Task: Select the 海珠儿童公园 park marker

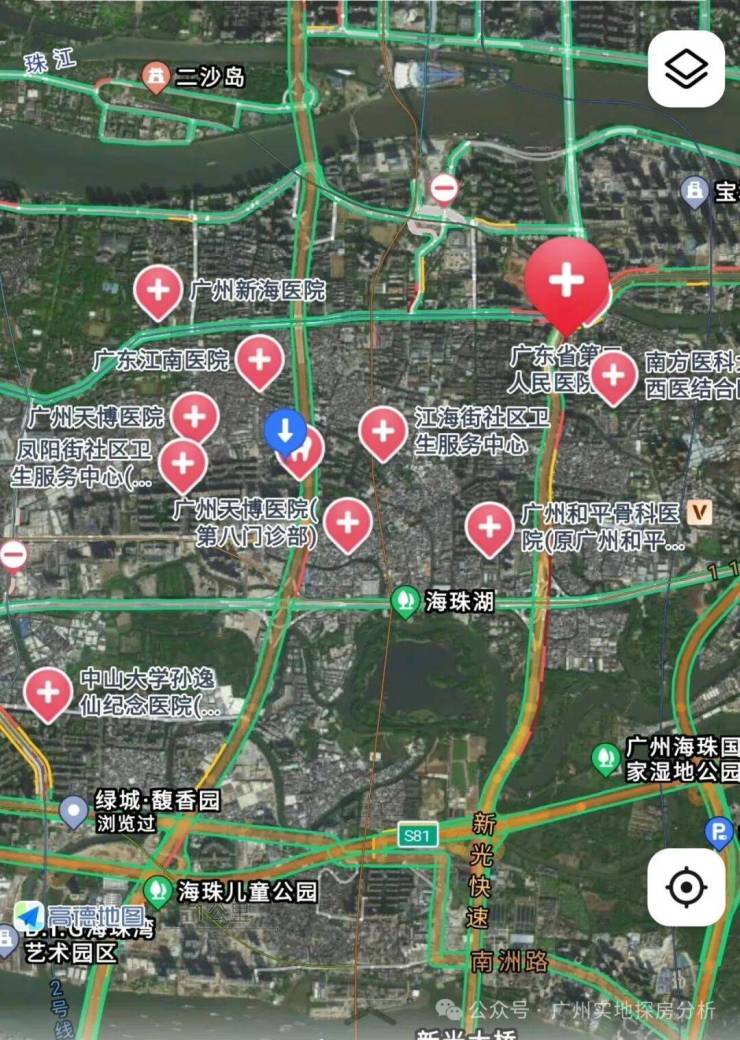Action: (x=157, y=890)
